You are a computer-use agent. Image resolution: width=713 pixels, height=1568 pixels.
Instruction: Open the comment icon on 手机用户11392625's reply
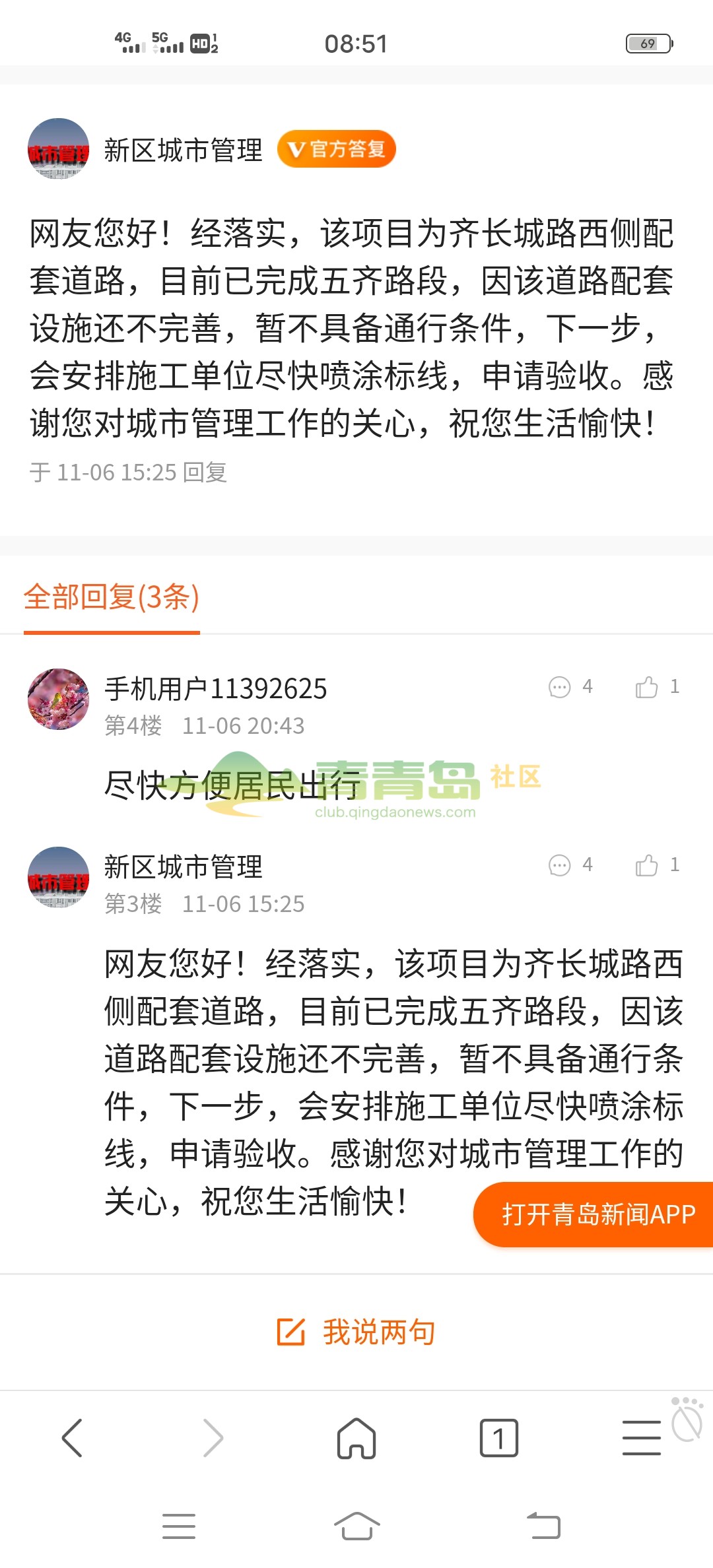560,687
